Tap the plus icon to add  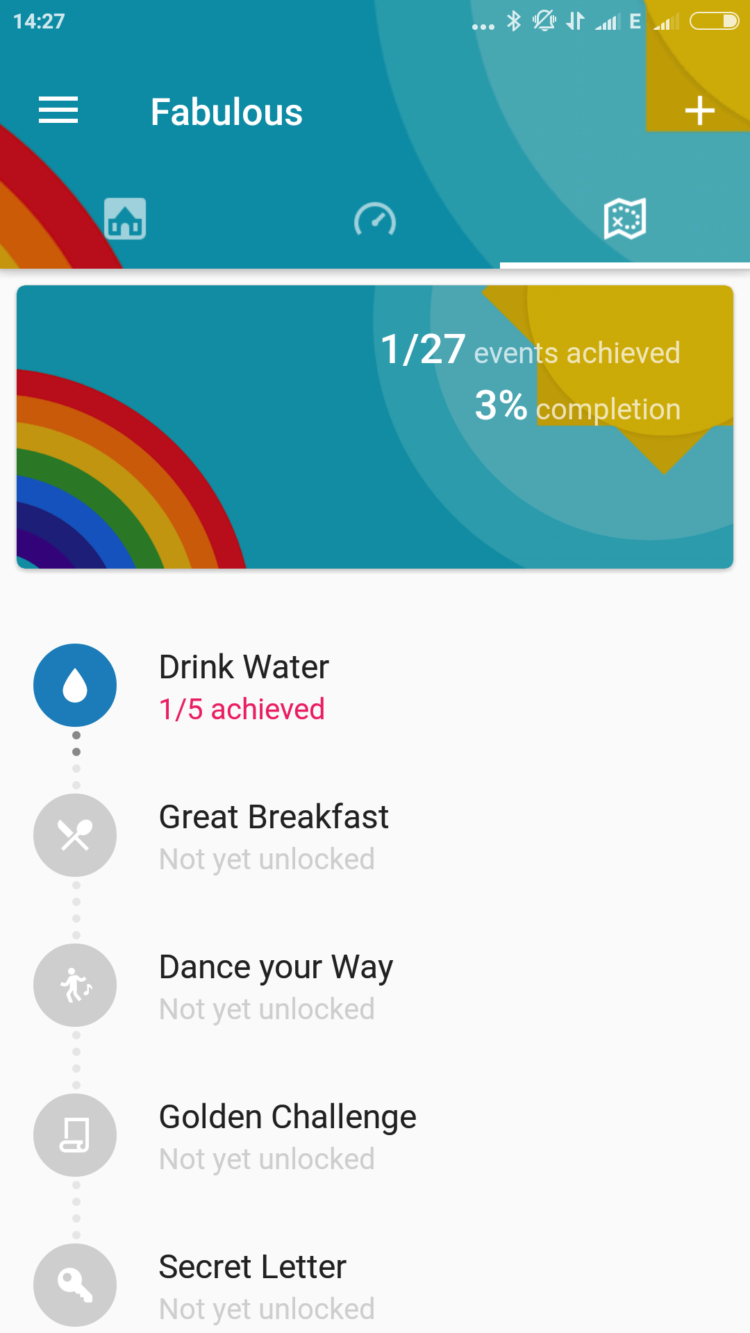(699, 111)
